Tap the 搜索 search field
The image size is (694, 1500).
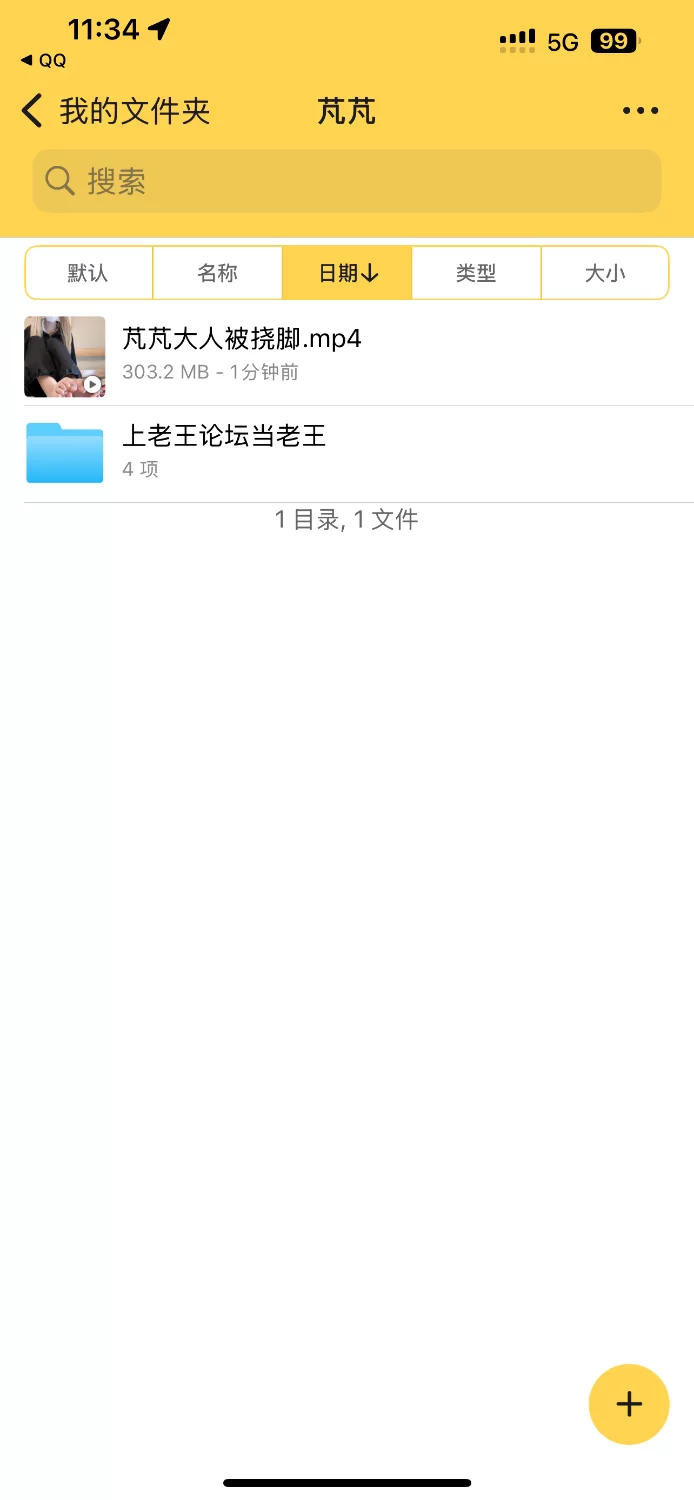click(x=347, y=181)
